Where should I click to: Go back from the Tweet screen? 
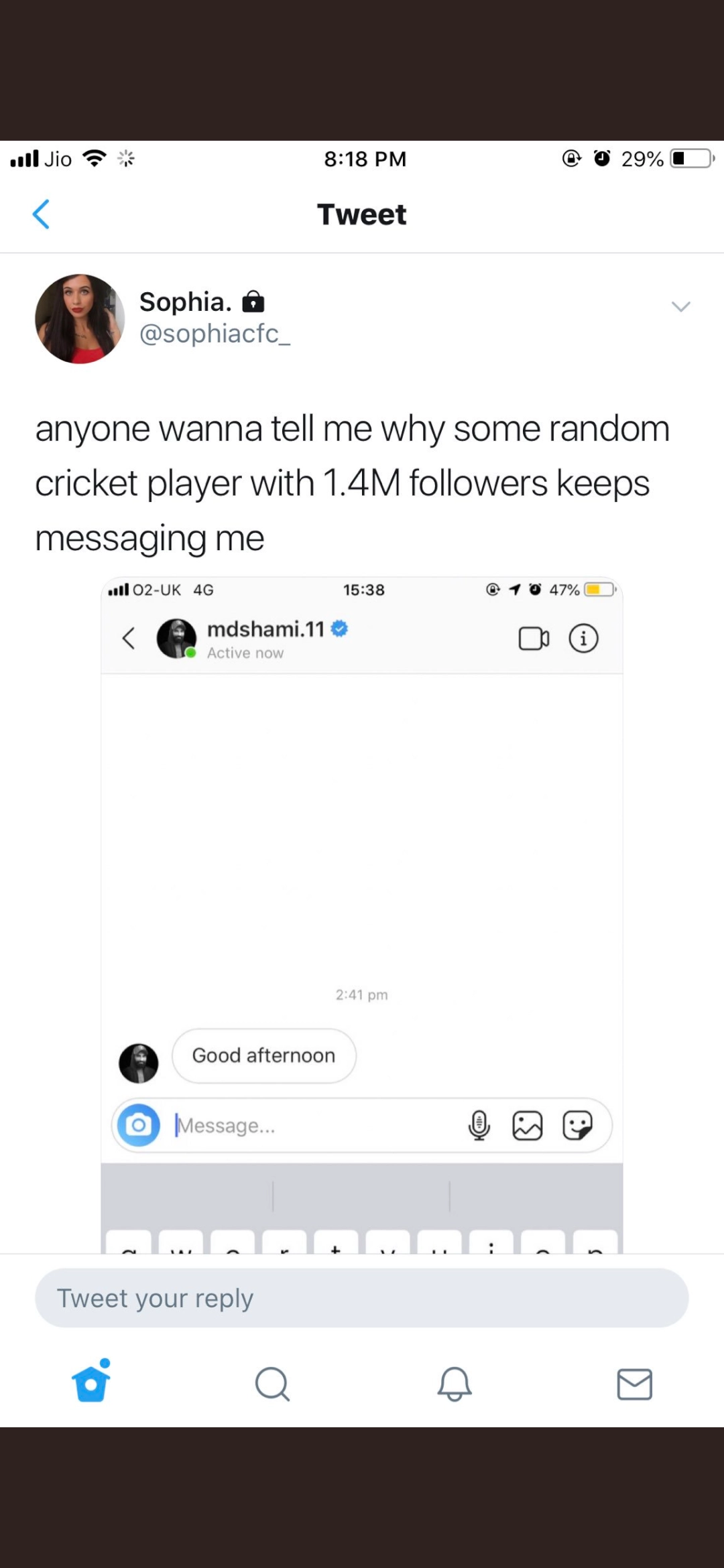pyautogui.click(x=42, y=214)
